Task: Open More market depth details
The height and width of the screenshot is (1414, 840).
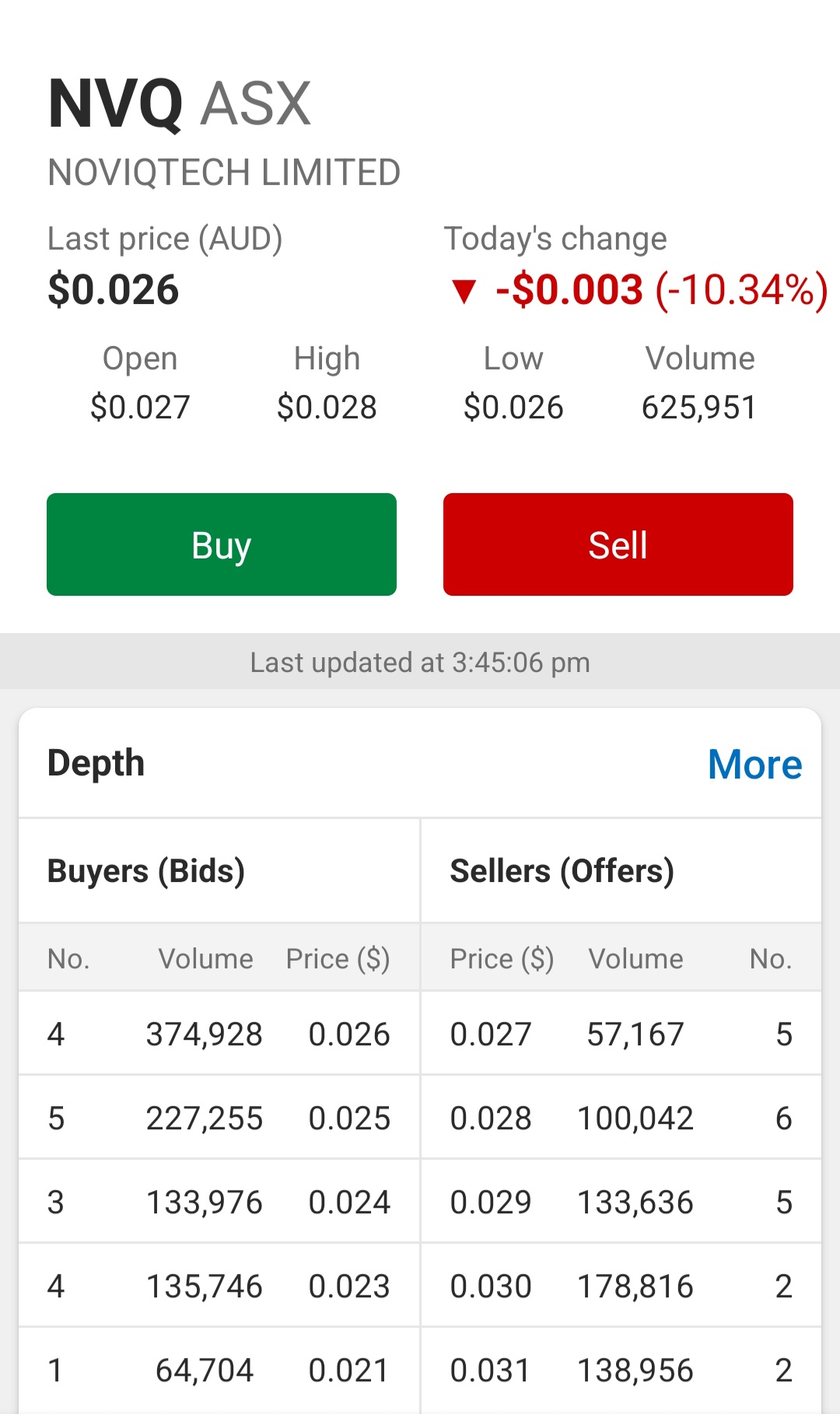Action: click(754, 764)
